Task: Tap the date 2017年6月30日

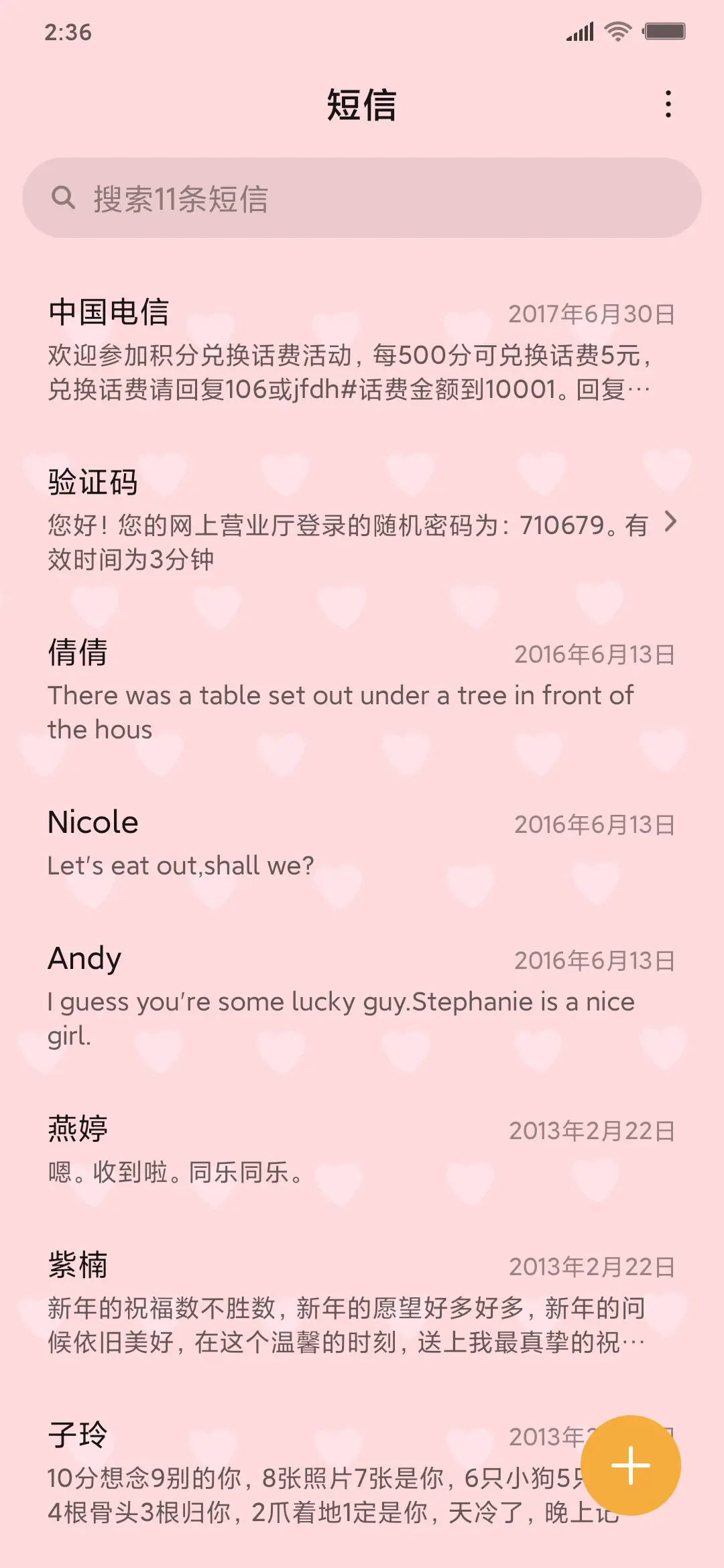Action: click(x=593, y=312)
